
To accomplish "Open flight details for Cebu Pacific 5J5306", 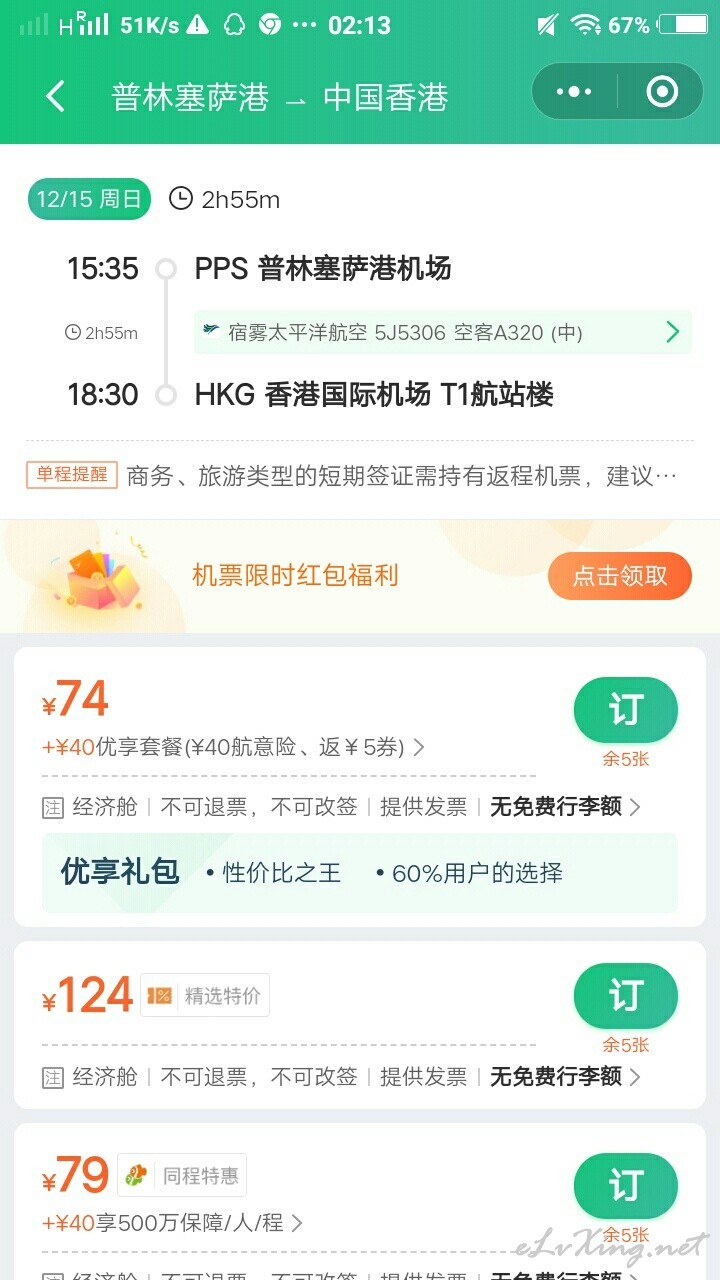I will point(442,332).
